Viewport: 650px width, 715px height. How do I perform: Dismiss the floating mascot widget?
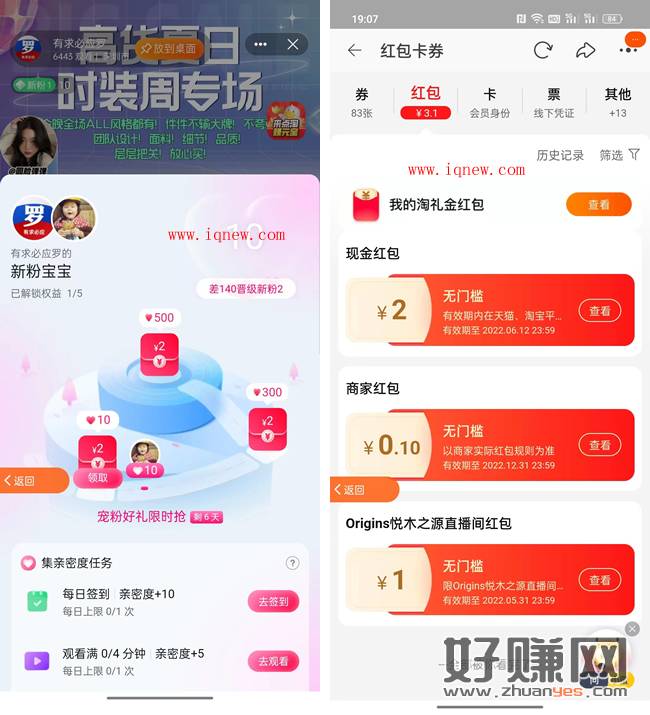(x=632, y=628)
